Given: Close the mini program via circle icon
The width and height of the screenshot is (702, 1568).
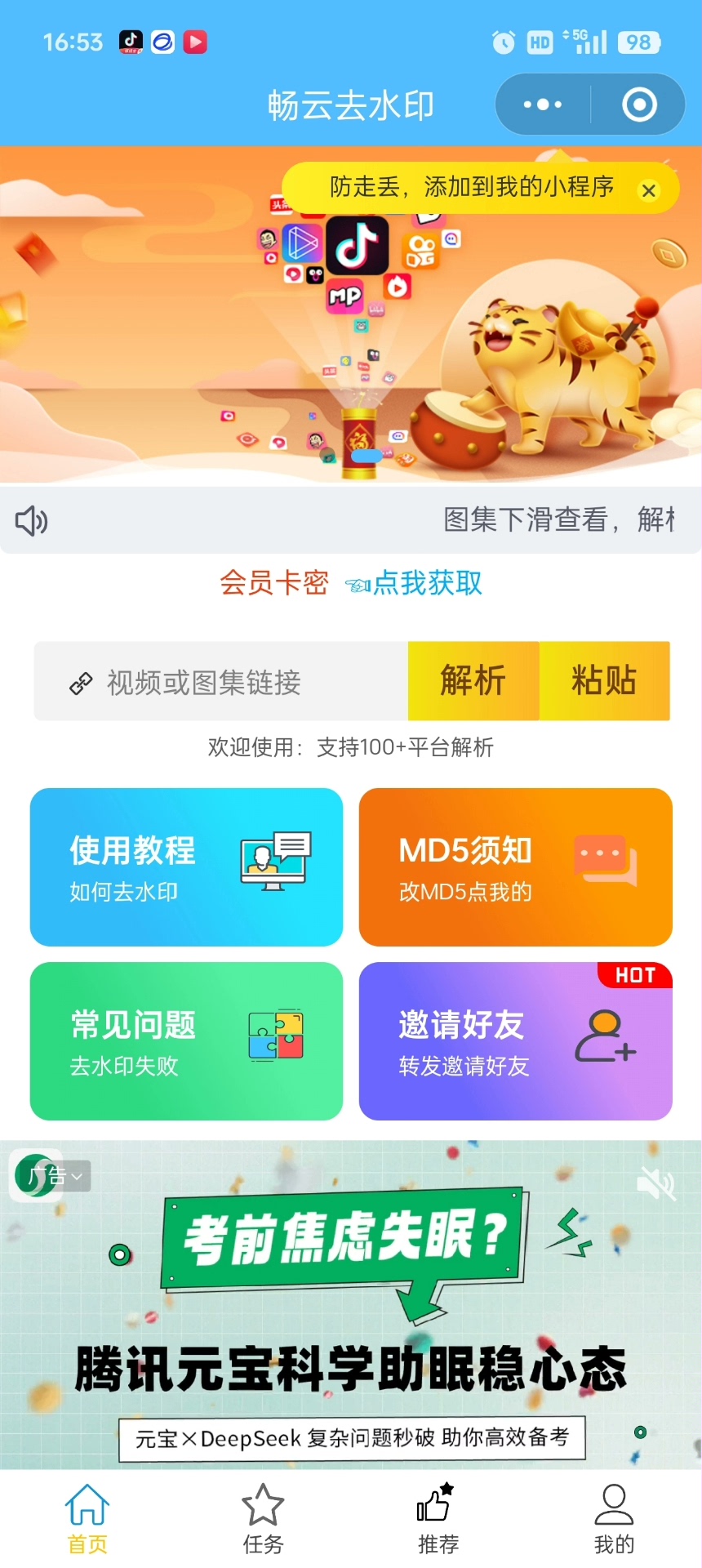Looking at the screenshot, I should 639,105.
